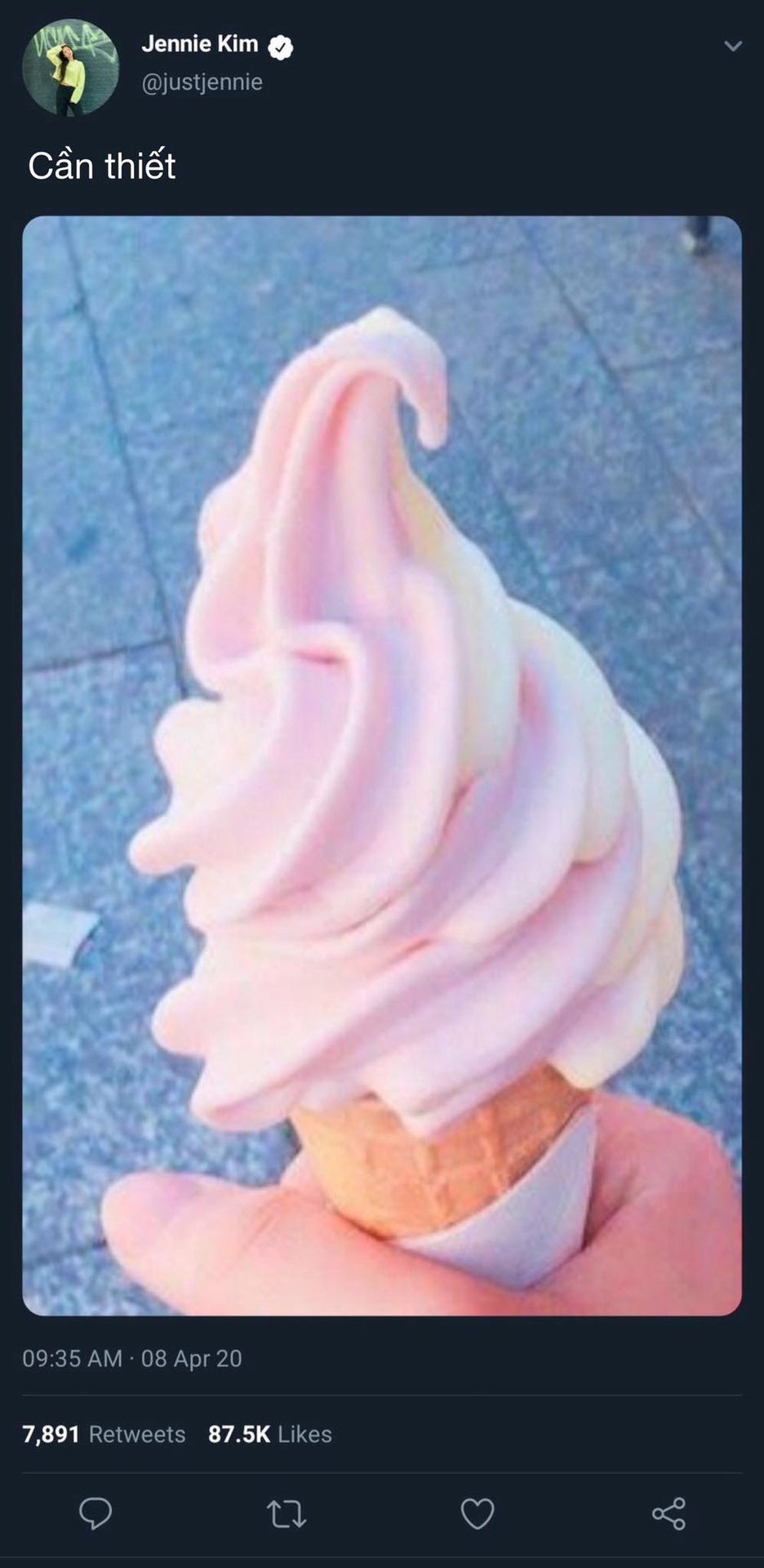Open the ice cream photo full screen
This screenshot has height=1568, width=764.
click(382, 765)
